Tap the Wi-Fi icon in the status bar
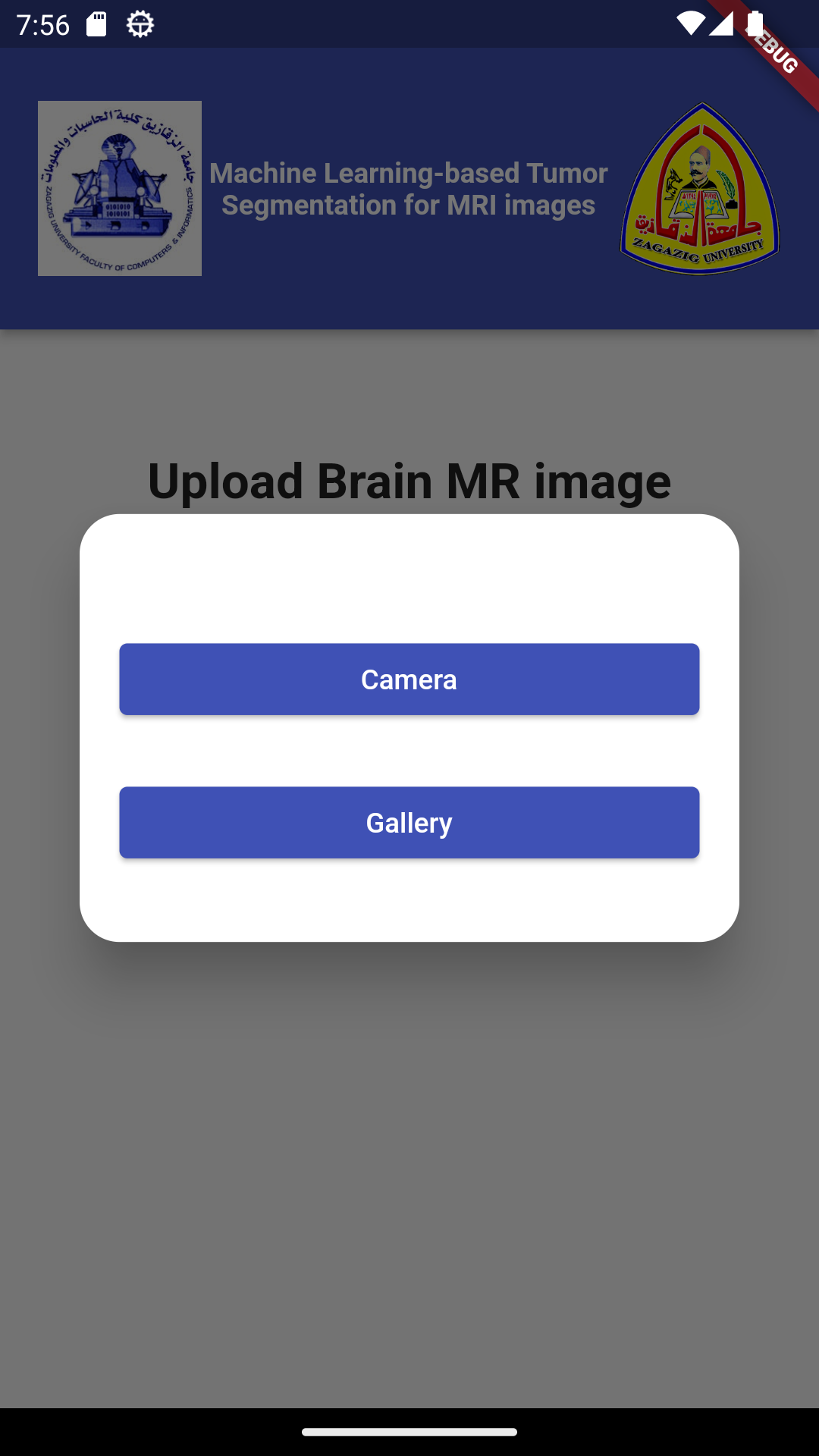 (x=692, y=24)
